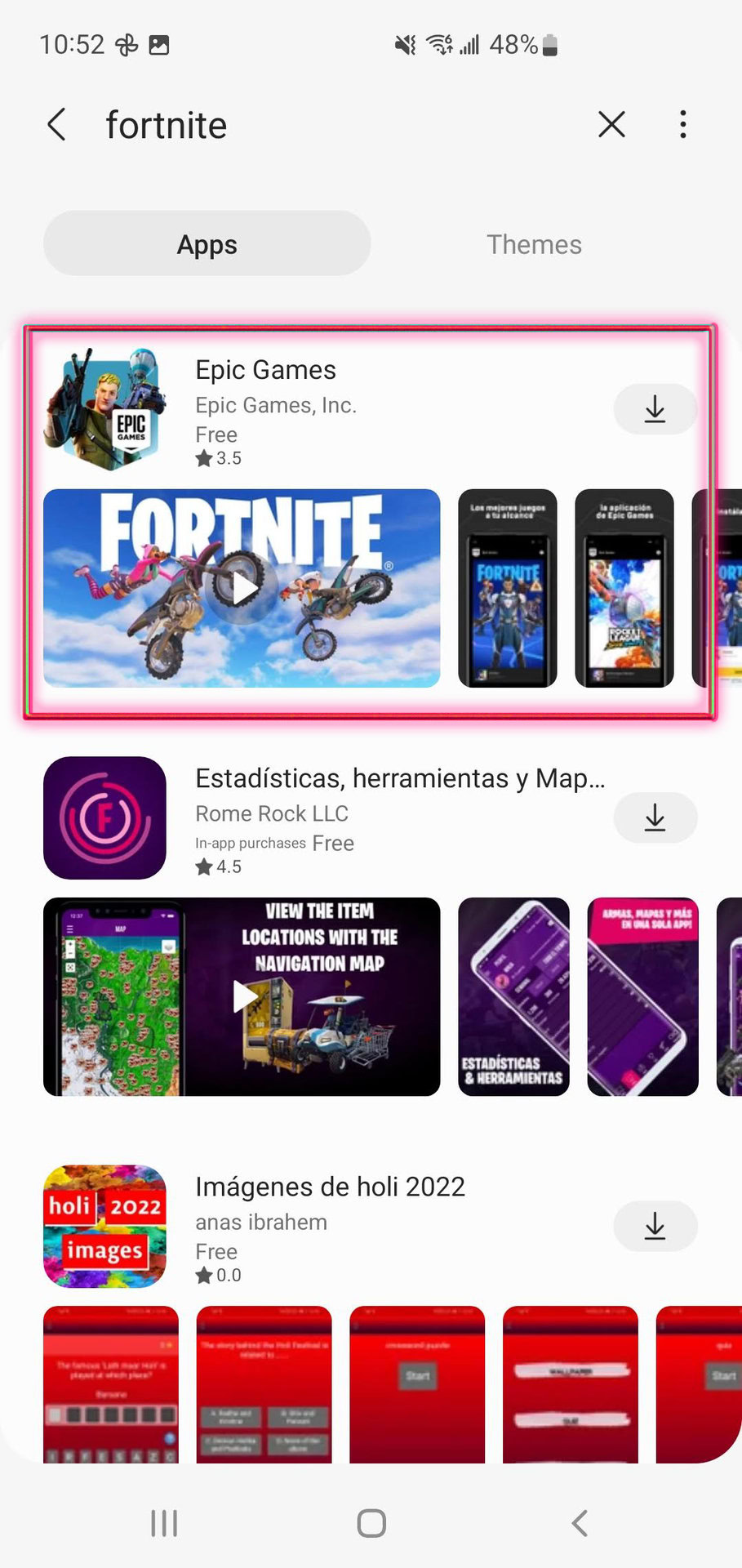Play the navigation map preview video

(242, 996)
